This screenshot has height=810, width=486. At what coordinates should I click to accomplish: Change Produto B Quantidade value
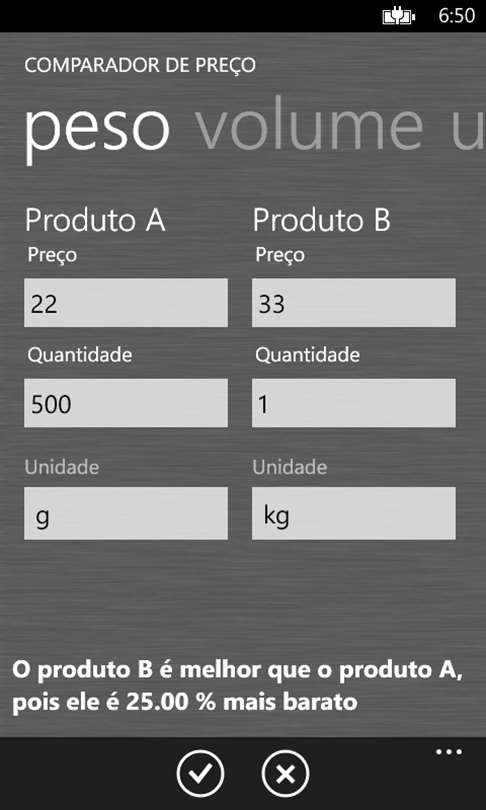(354, 403)
